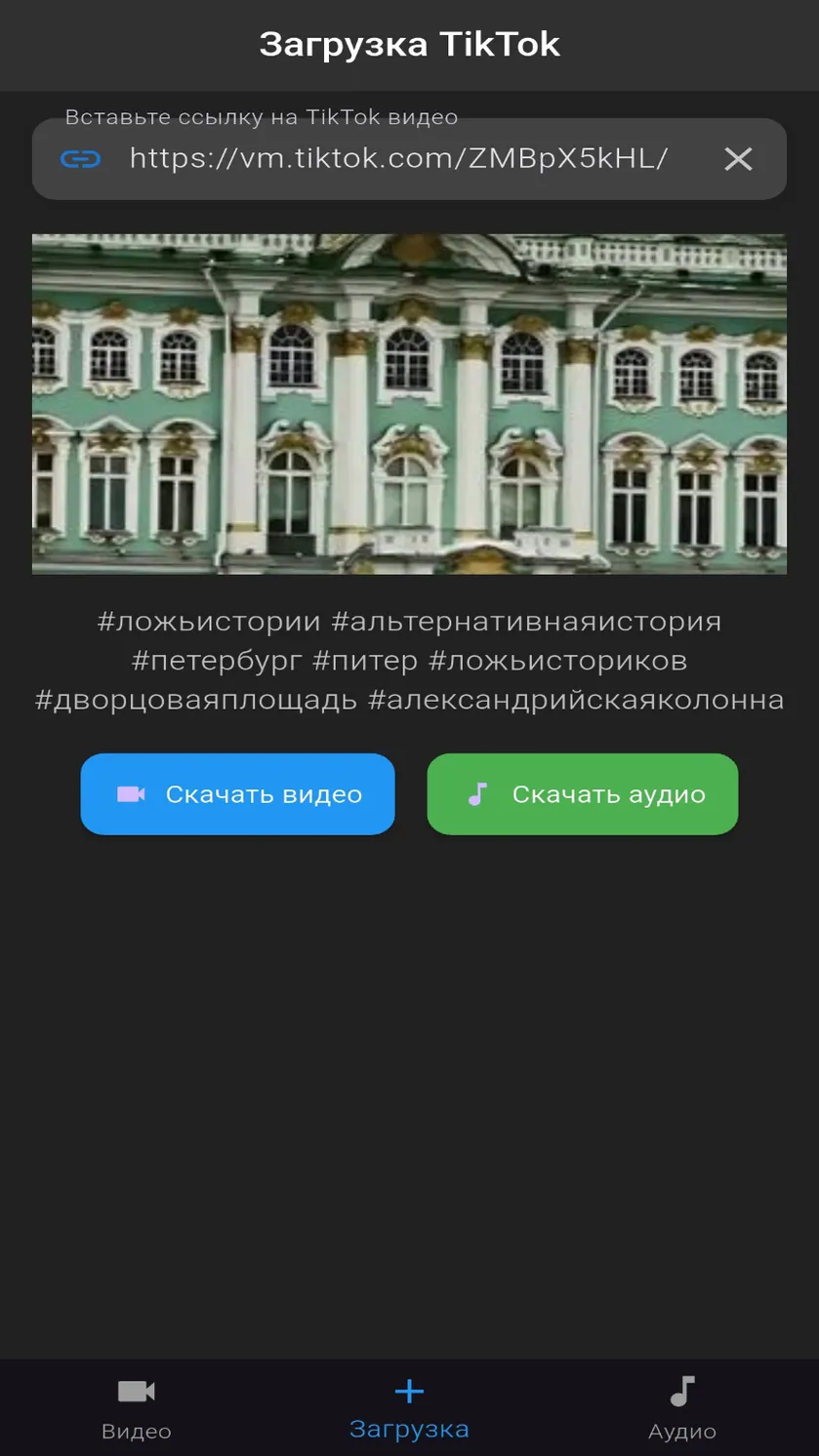
Task: Open the Аудио tab
Action: [x=682, y=1408]
